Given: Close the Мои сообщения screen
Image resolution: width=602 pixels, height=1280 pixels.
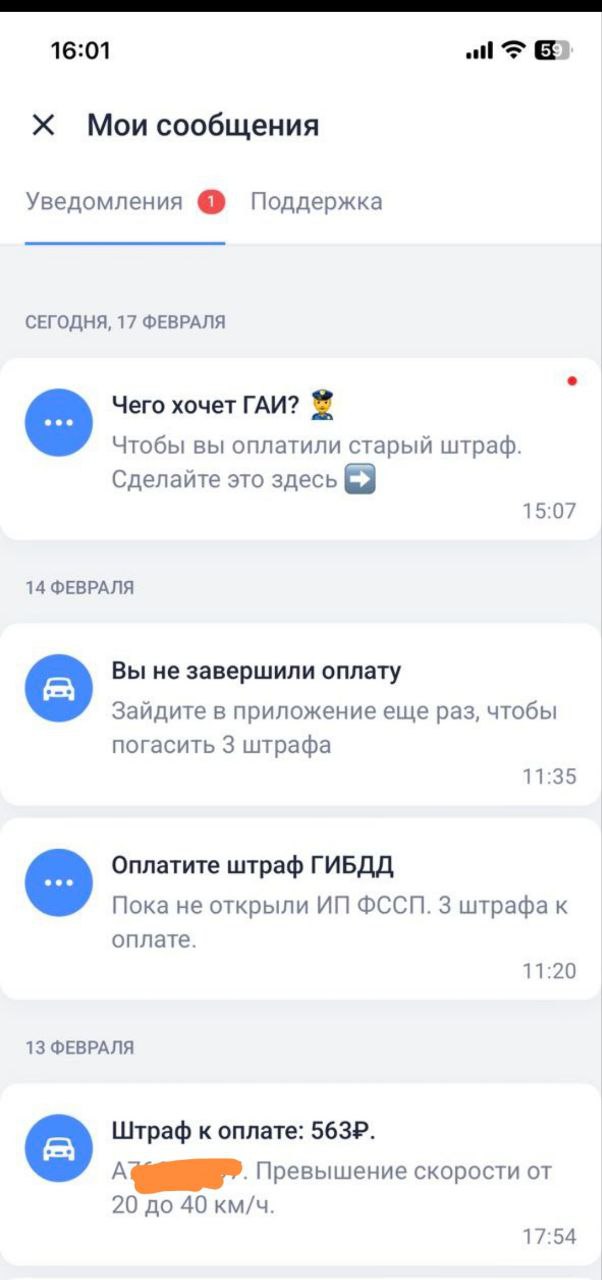Looking at the screenshot, I should coord(43,125).
